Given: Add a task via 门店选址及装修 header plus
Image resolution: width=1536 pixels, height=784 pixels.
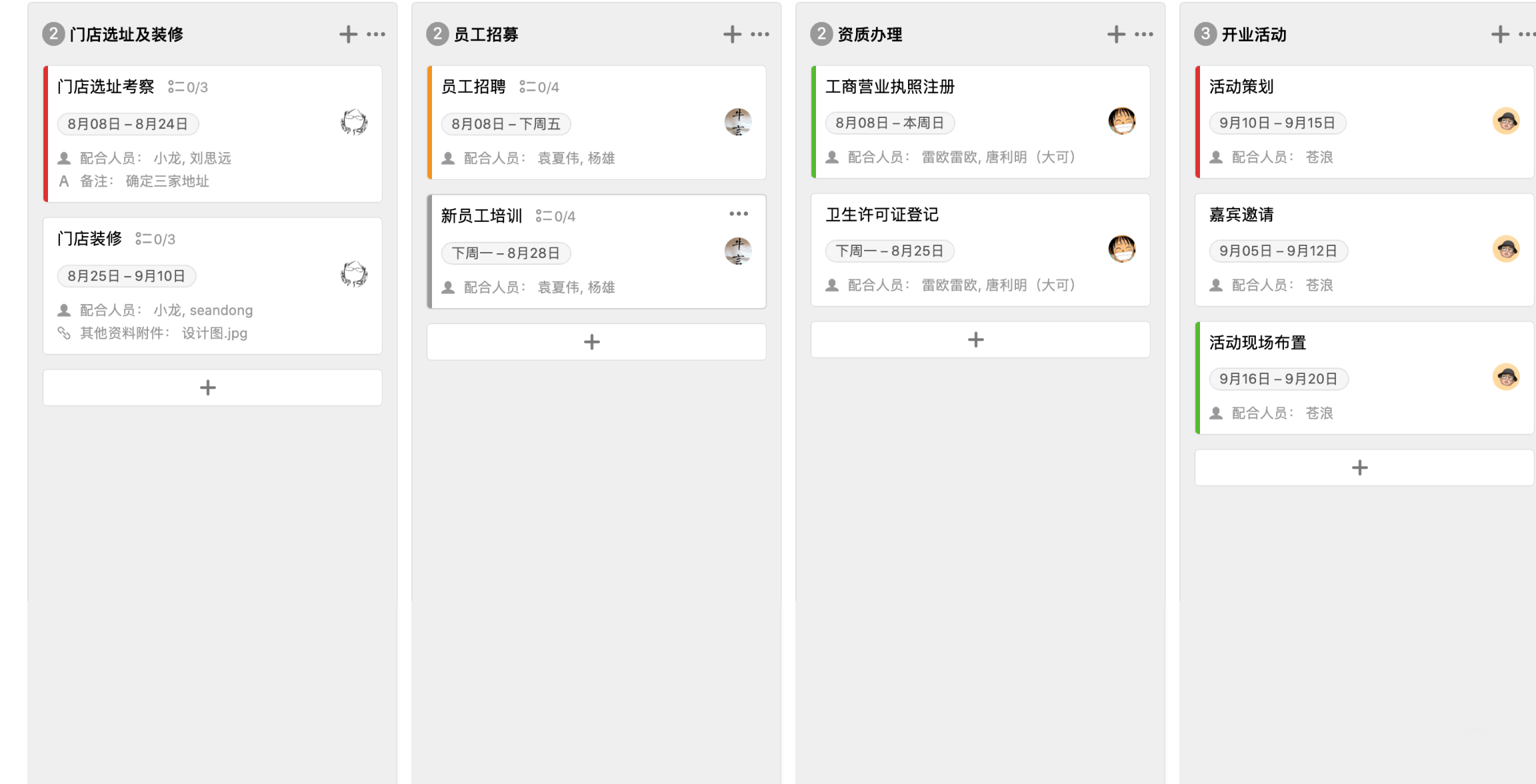Looking at the screenshot, I should point(348,34).
